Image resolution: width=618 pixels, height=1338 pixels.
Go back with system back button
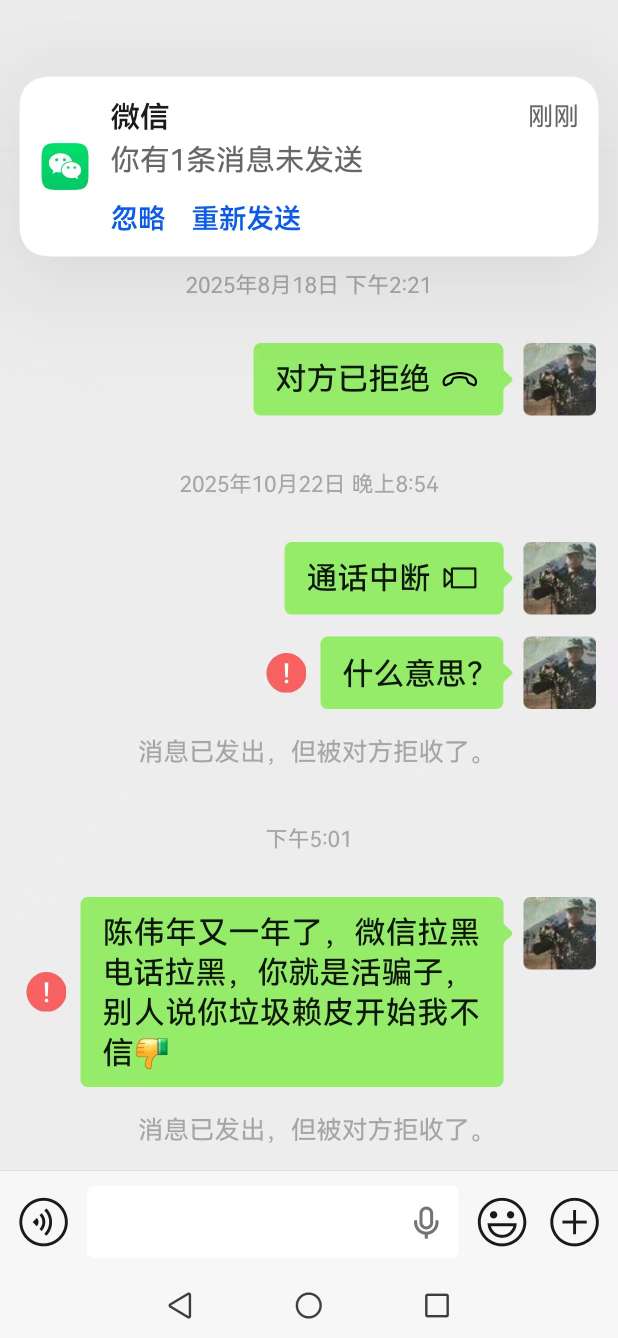[x=180, y=1305]
